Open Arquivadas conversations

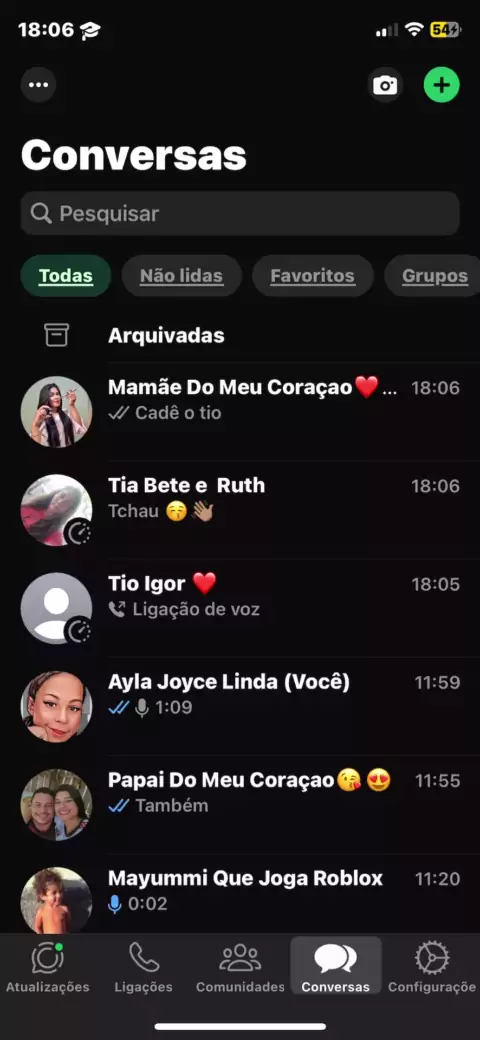tap(240, 336)
